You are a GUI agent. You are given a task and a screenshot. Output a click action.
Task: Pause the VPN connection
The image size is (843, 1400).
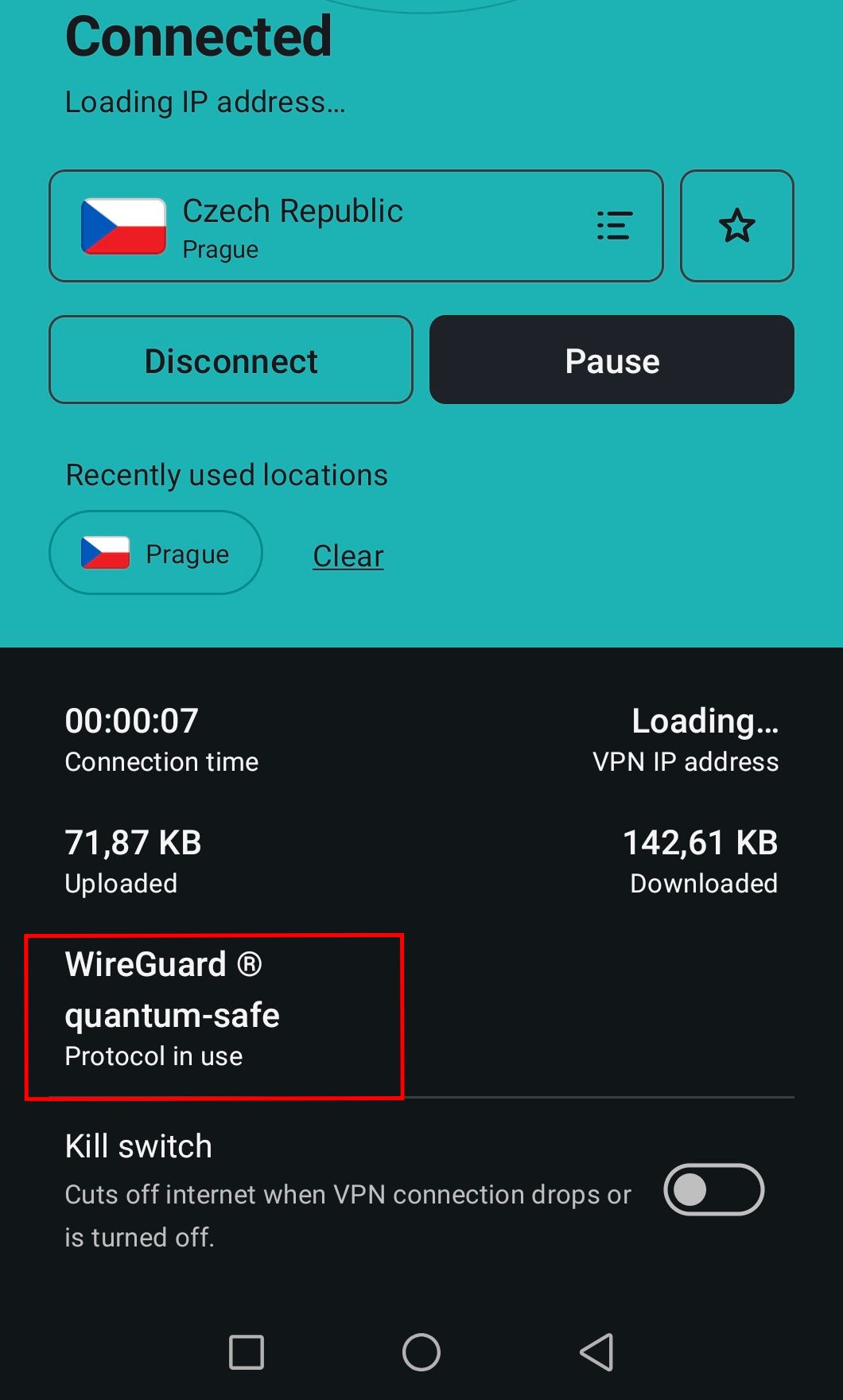[612, 360]
